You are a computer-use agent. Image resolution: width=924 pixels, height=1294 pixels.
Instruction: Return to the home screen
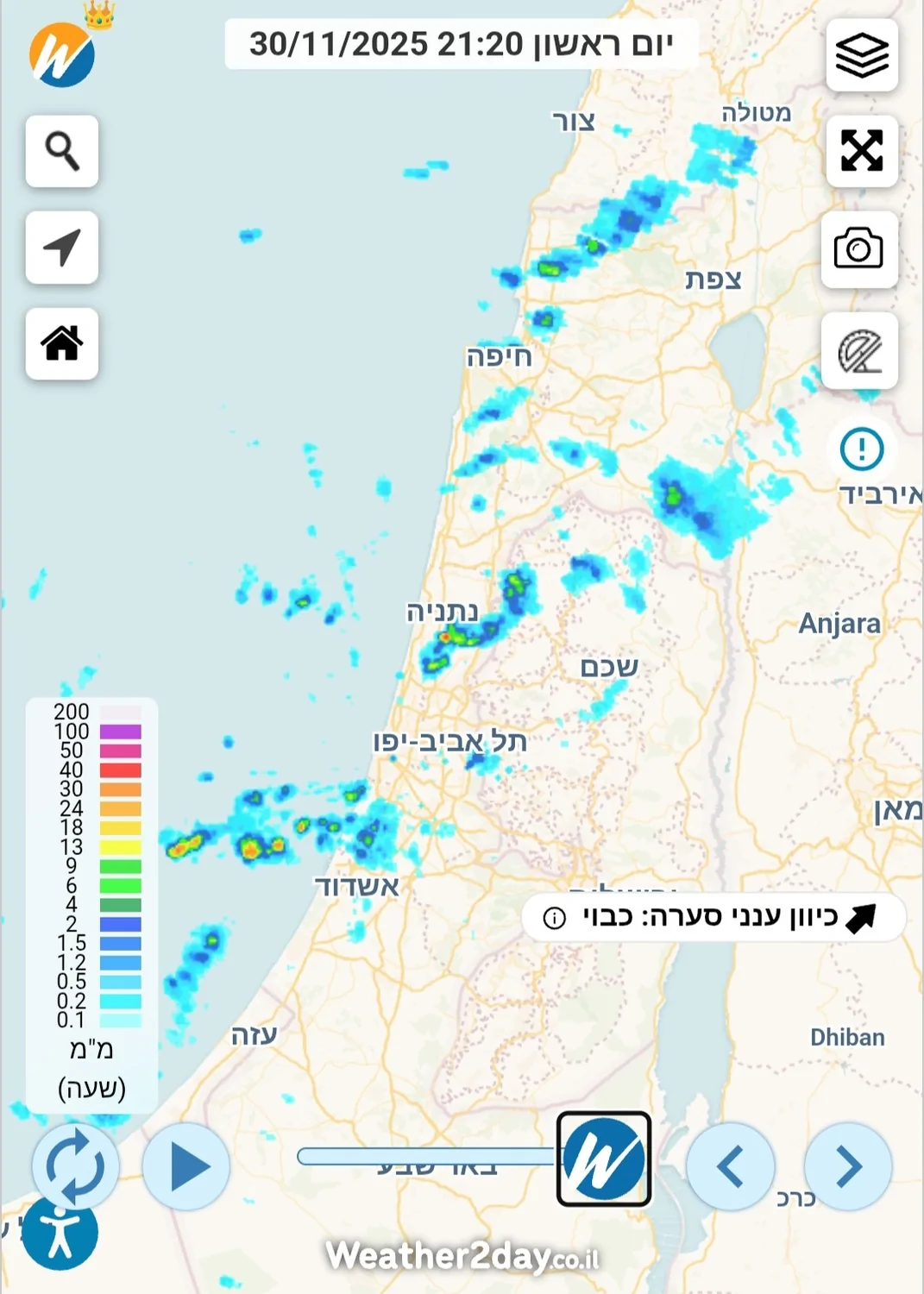click(62, 343)
